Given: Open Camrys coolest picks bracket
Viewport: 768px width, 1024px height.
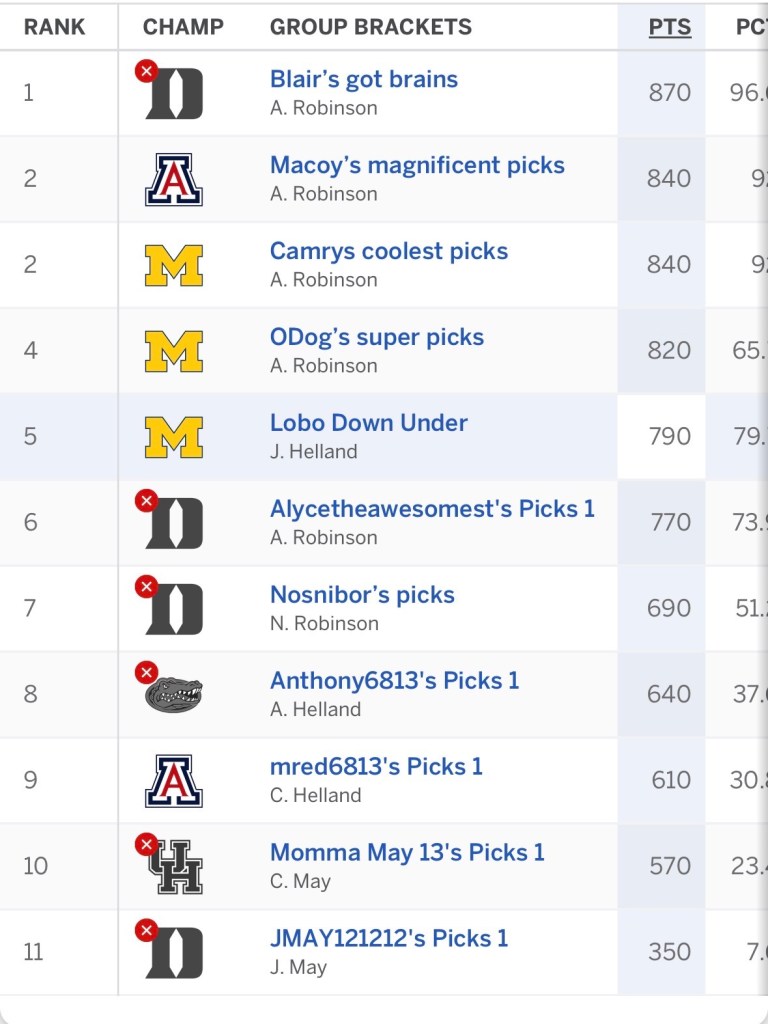Looking at the screenshot, I should (389, 252).
